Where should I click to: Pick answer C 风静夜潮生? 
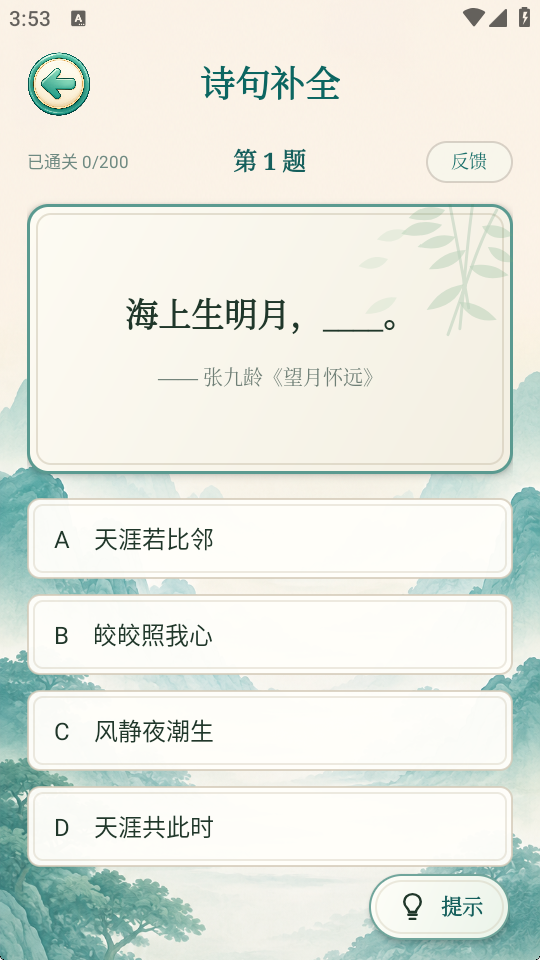(270, 730)
